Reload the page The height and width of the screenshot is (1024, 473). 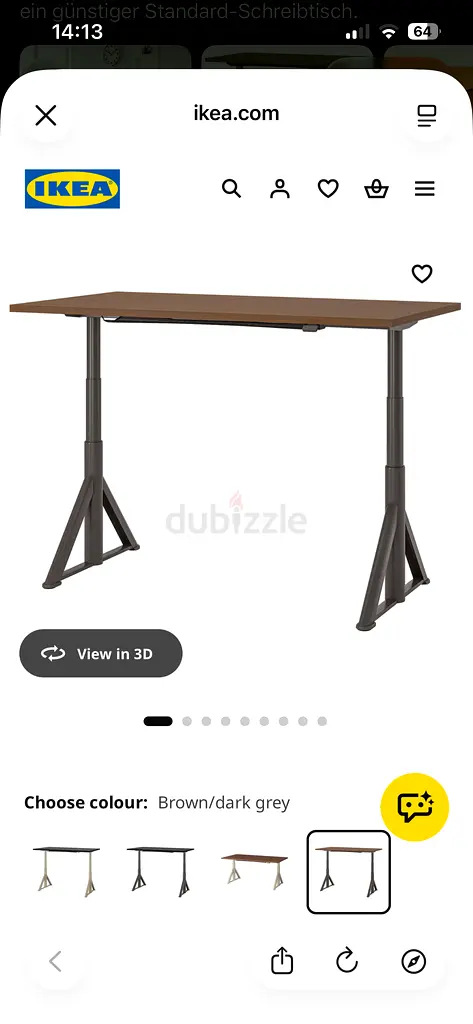(x=347, y=961)
